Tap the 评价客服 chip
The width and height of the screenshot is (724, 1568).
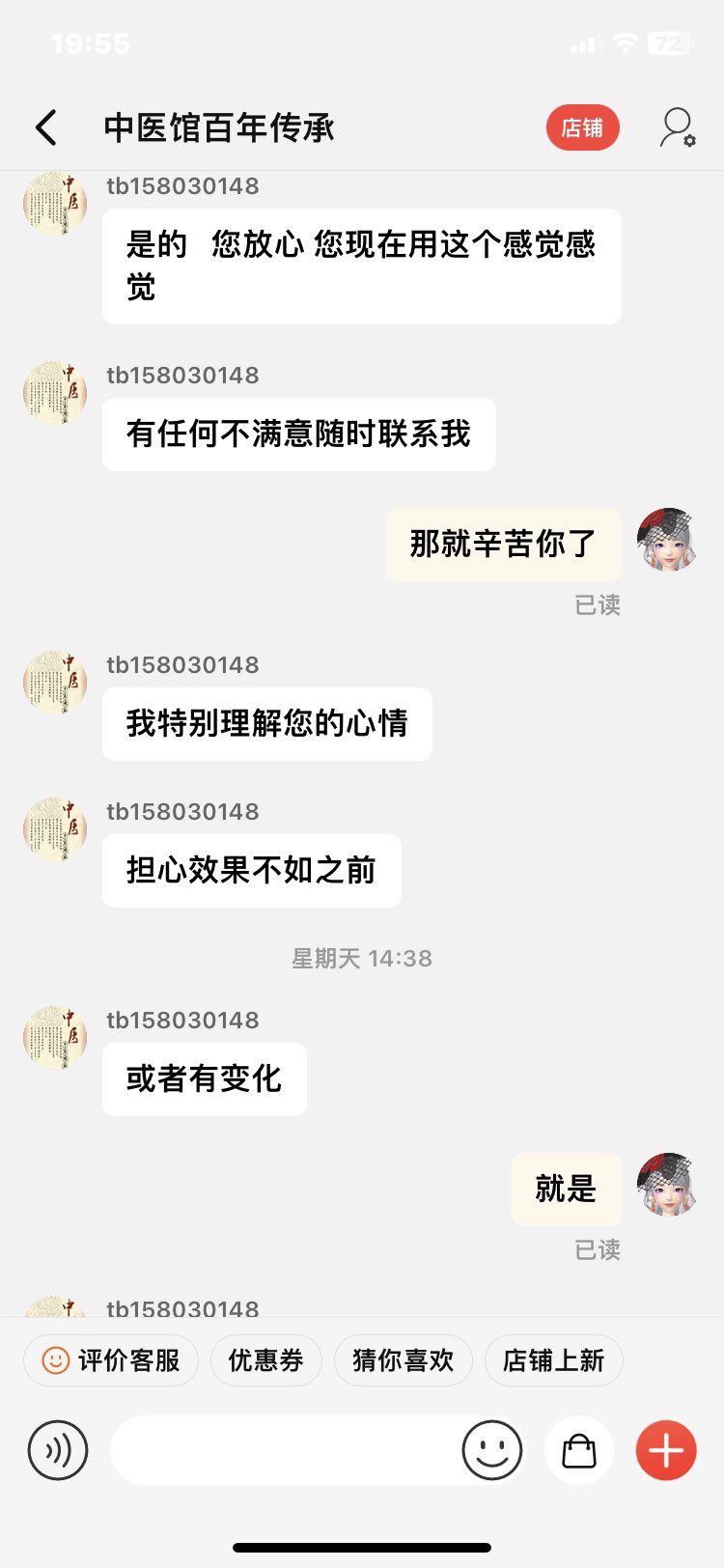pos(111,1360)
